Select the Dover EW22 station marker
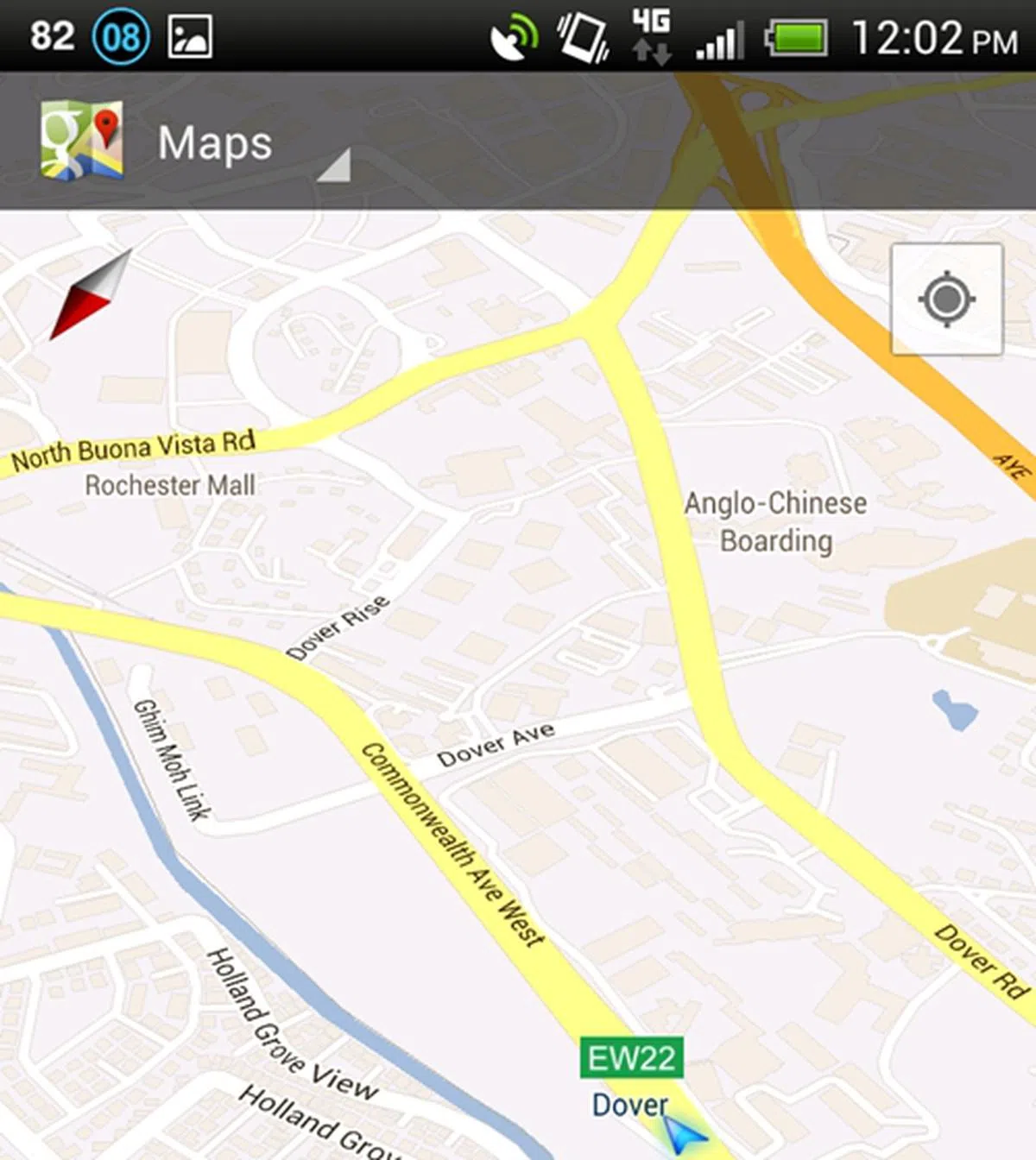Viewport: 1036px width, 1160px height. pos(631,1059)
